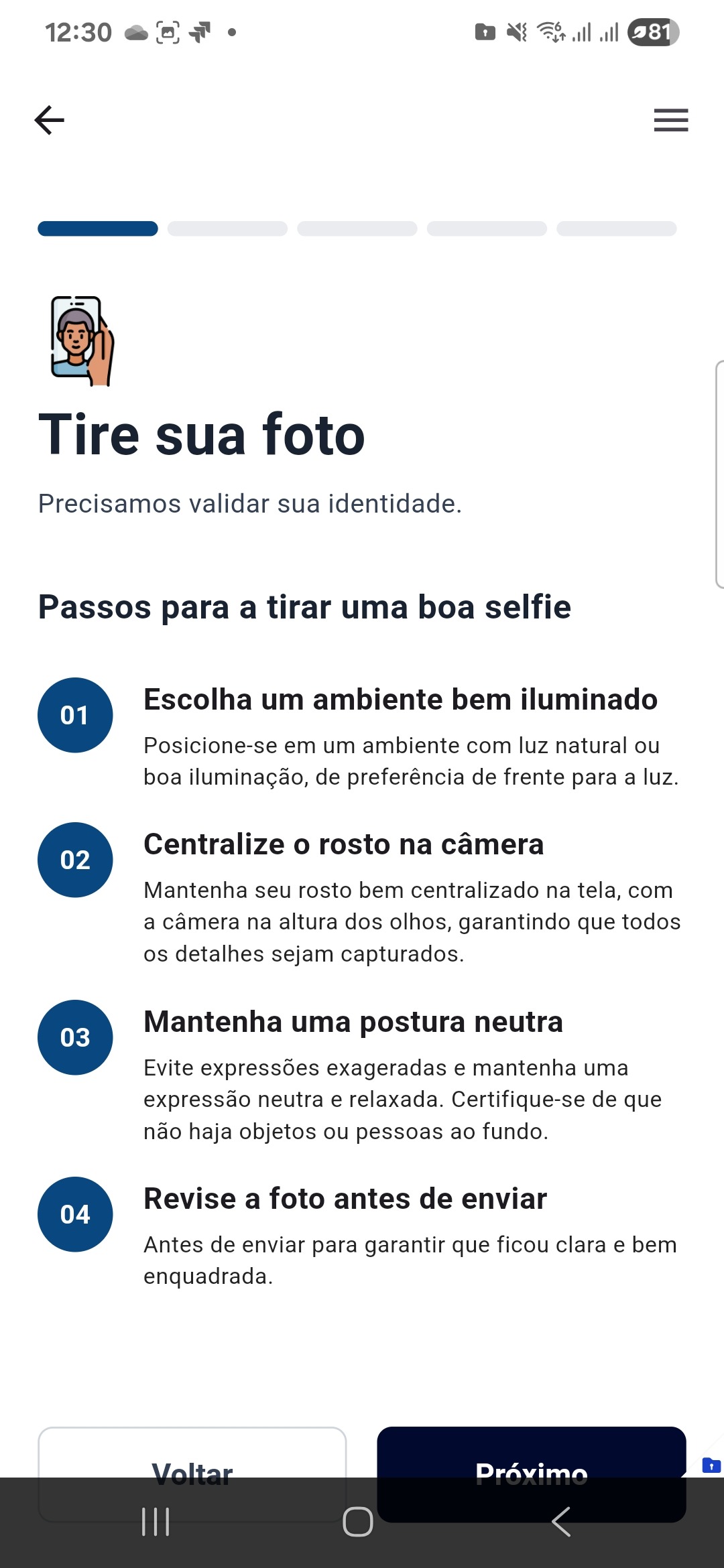
Task: Open the hamburger menu
Action: [670, 121]
